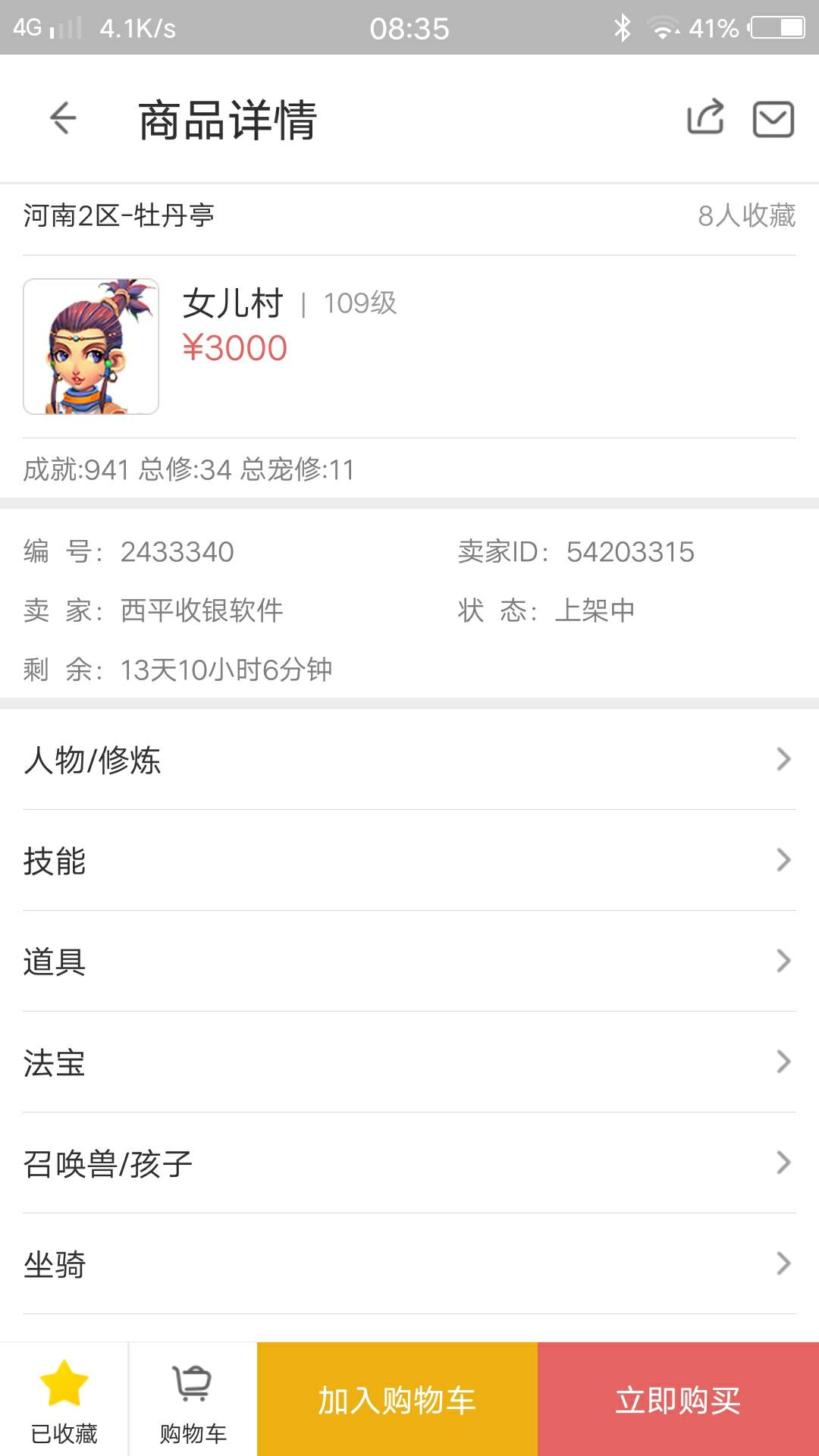819x1456 pixels.
Task: Share this product listing
Action: [705, 118]
